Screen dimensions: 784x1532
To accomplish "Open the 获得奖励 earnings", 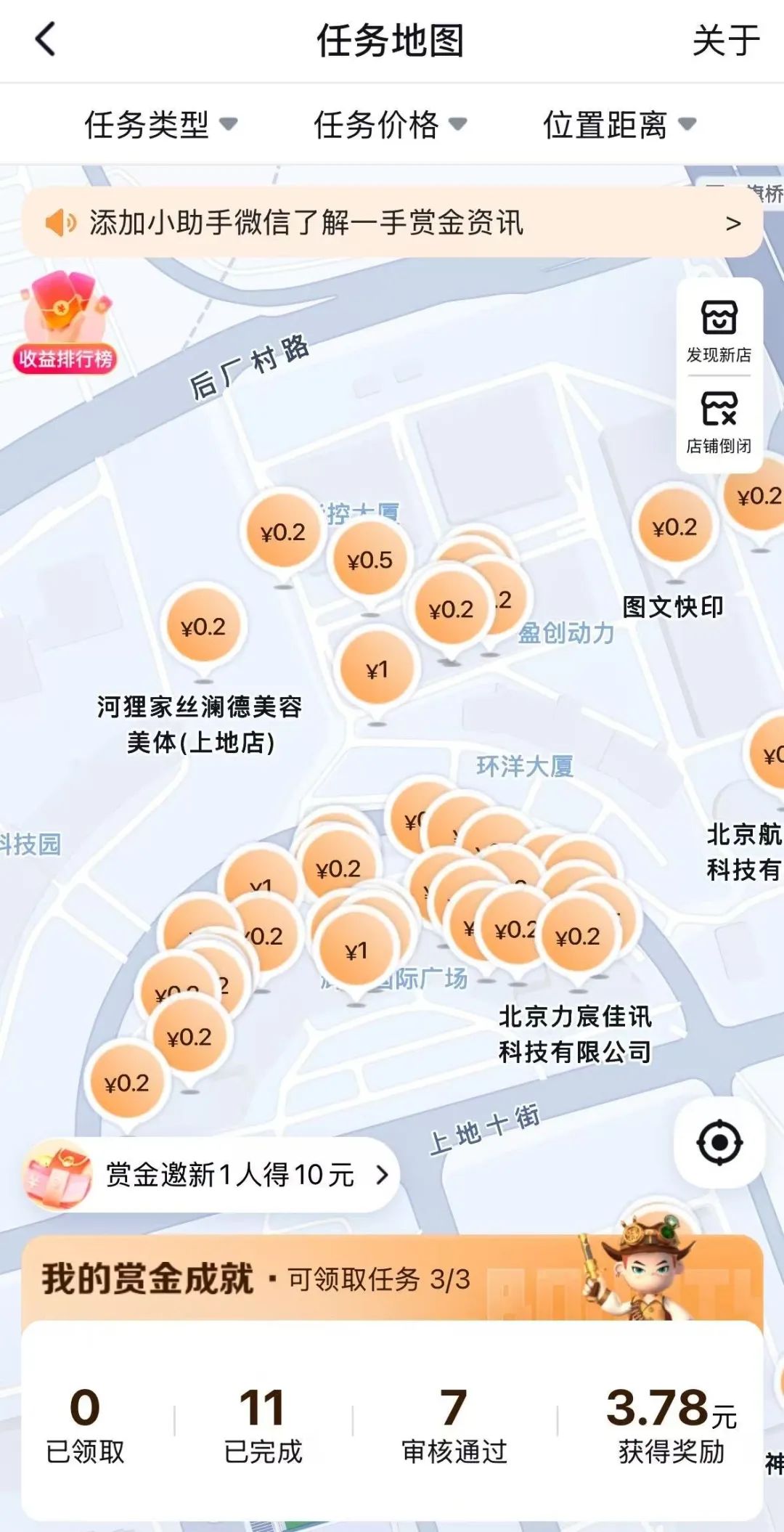I will point(671,1426).
